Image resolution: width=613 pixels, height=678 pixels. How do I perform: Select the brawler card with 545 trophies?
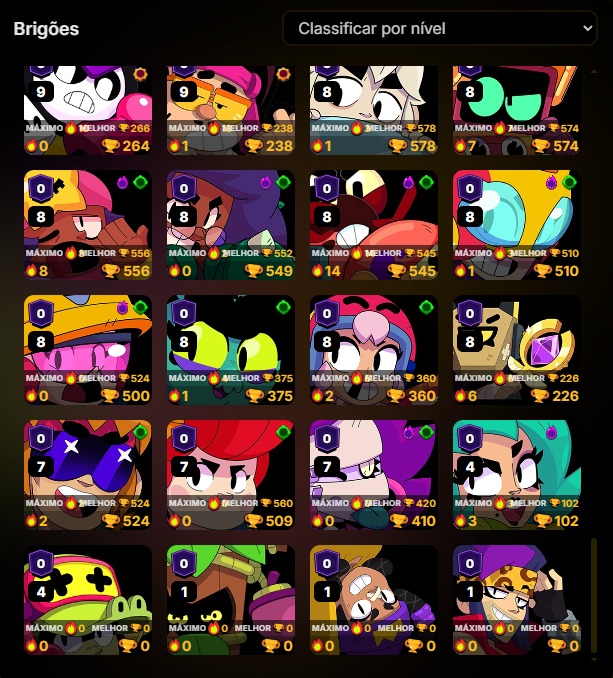click(374, 225)
